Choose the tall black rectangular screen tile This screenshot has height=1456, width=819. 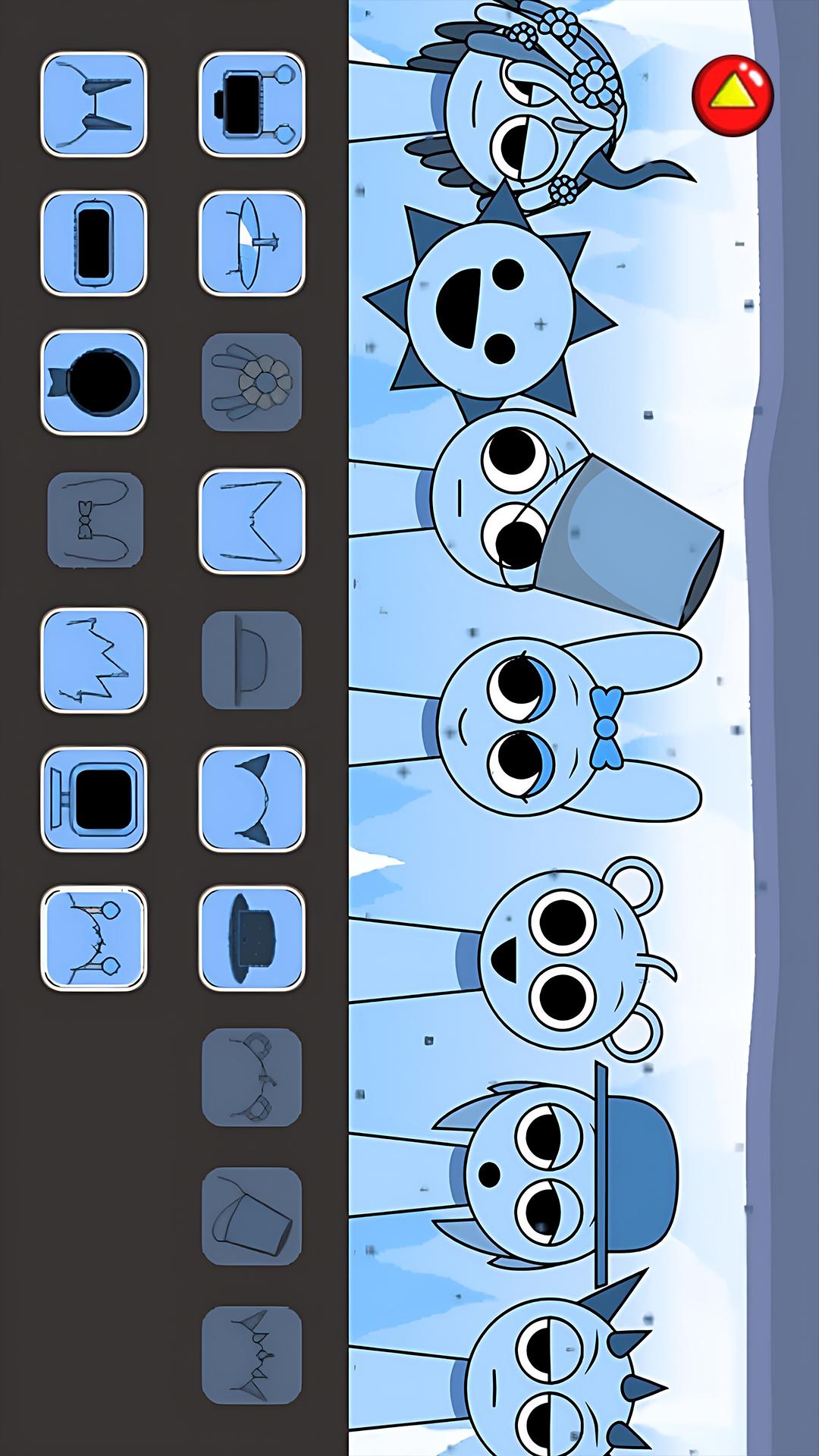point(93,243)
